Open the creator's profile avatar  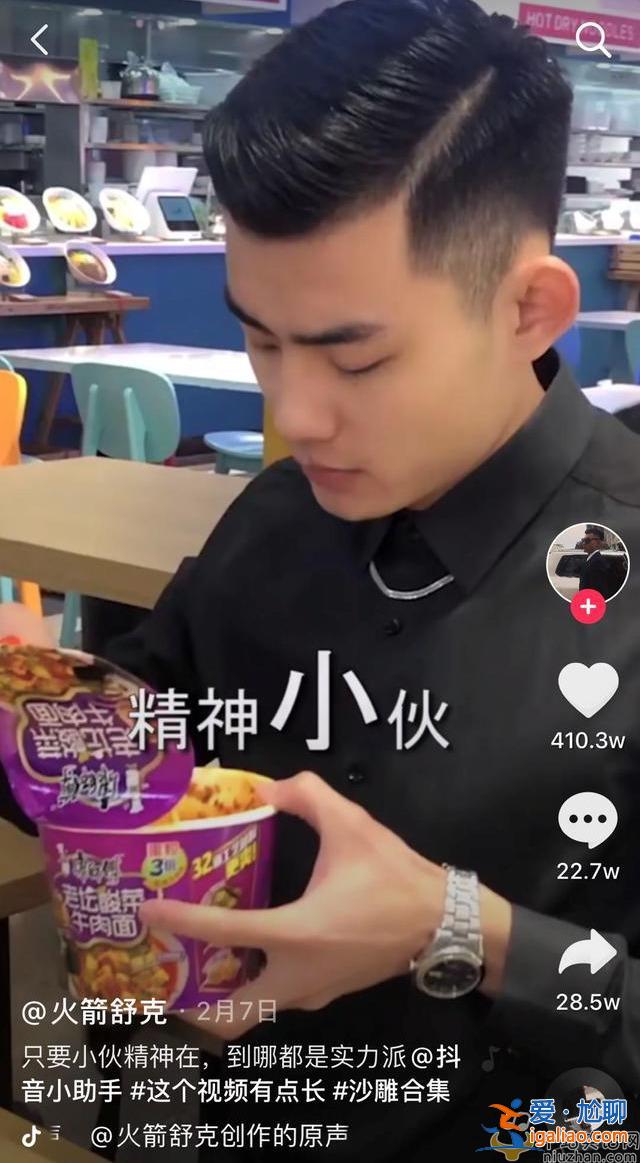click(x=587, y=562)
